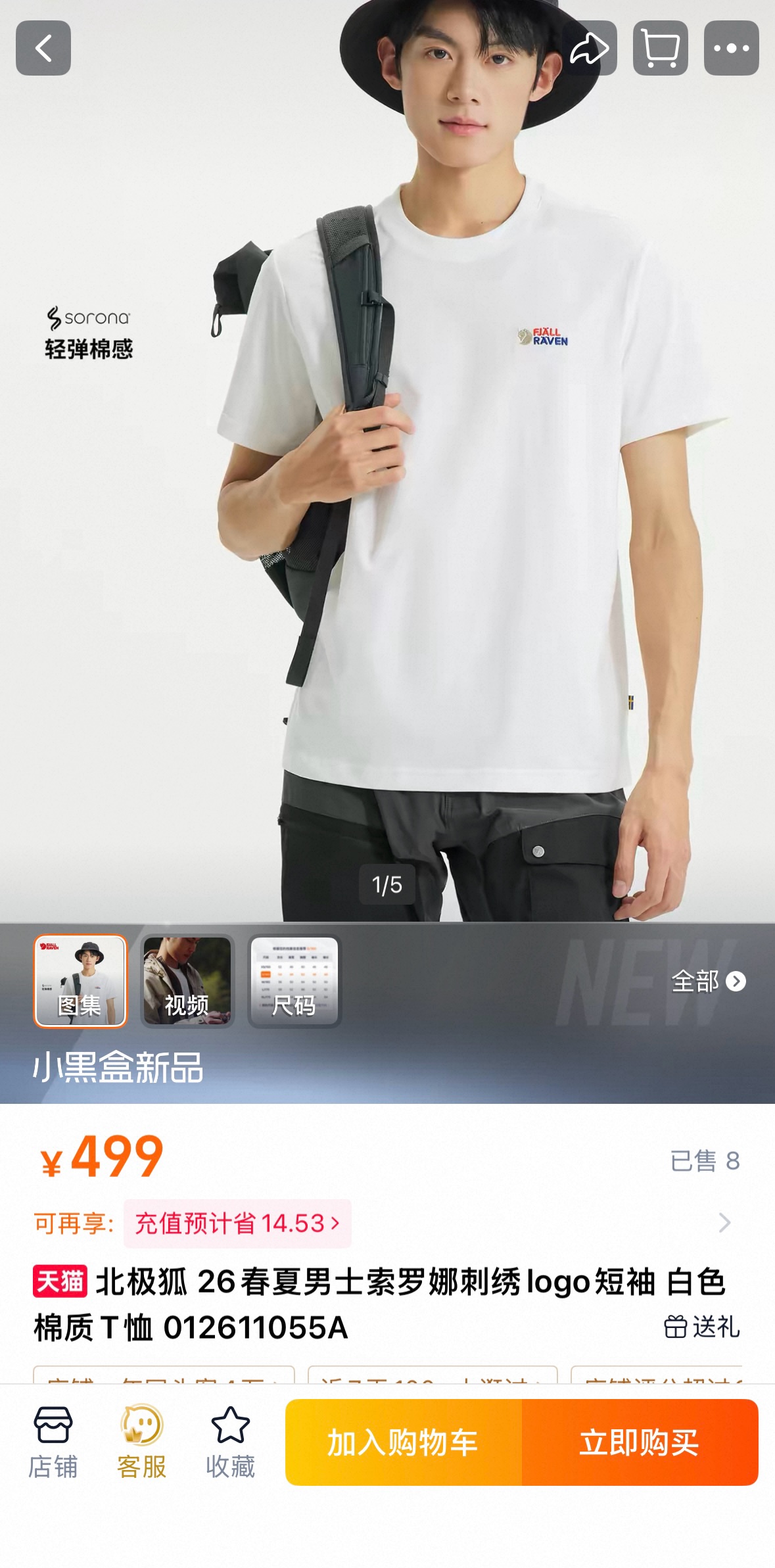Open the shopping cart icon
775x1568 pixels.
[660, 48]
